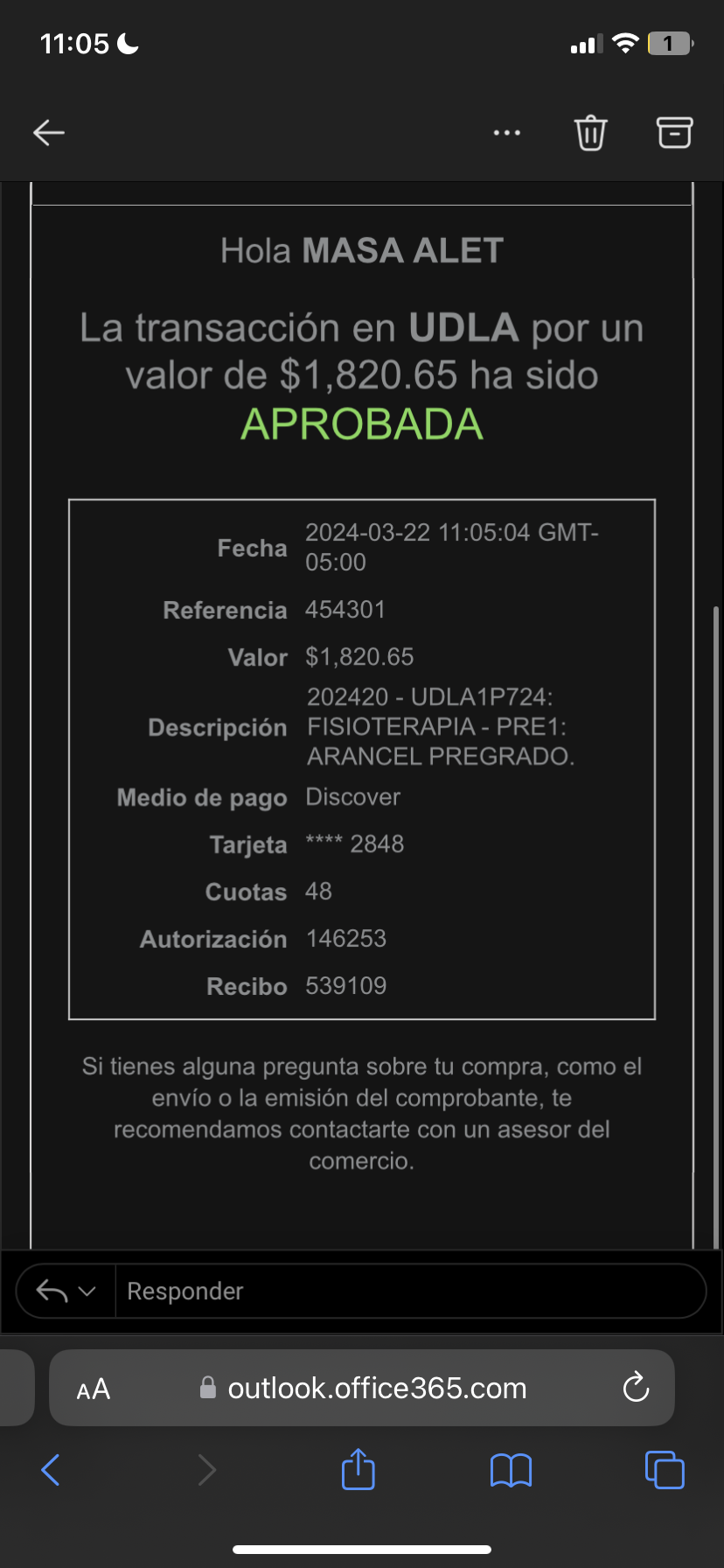Archive this email

[x=674, y=133]
